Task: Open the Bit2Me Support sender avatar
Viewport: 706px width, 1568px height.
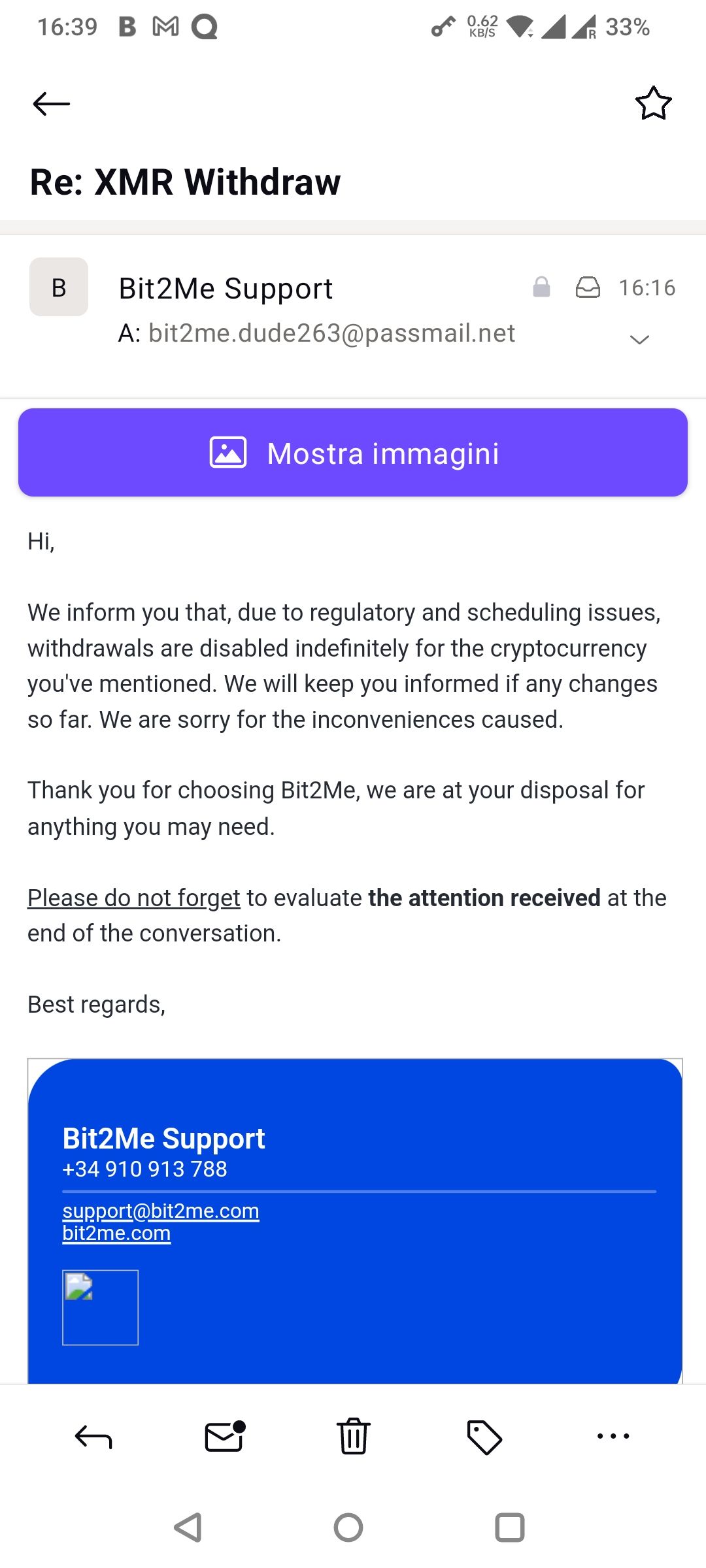Action: (x=59, y=287)
